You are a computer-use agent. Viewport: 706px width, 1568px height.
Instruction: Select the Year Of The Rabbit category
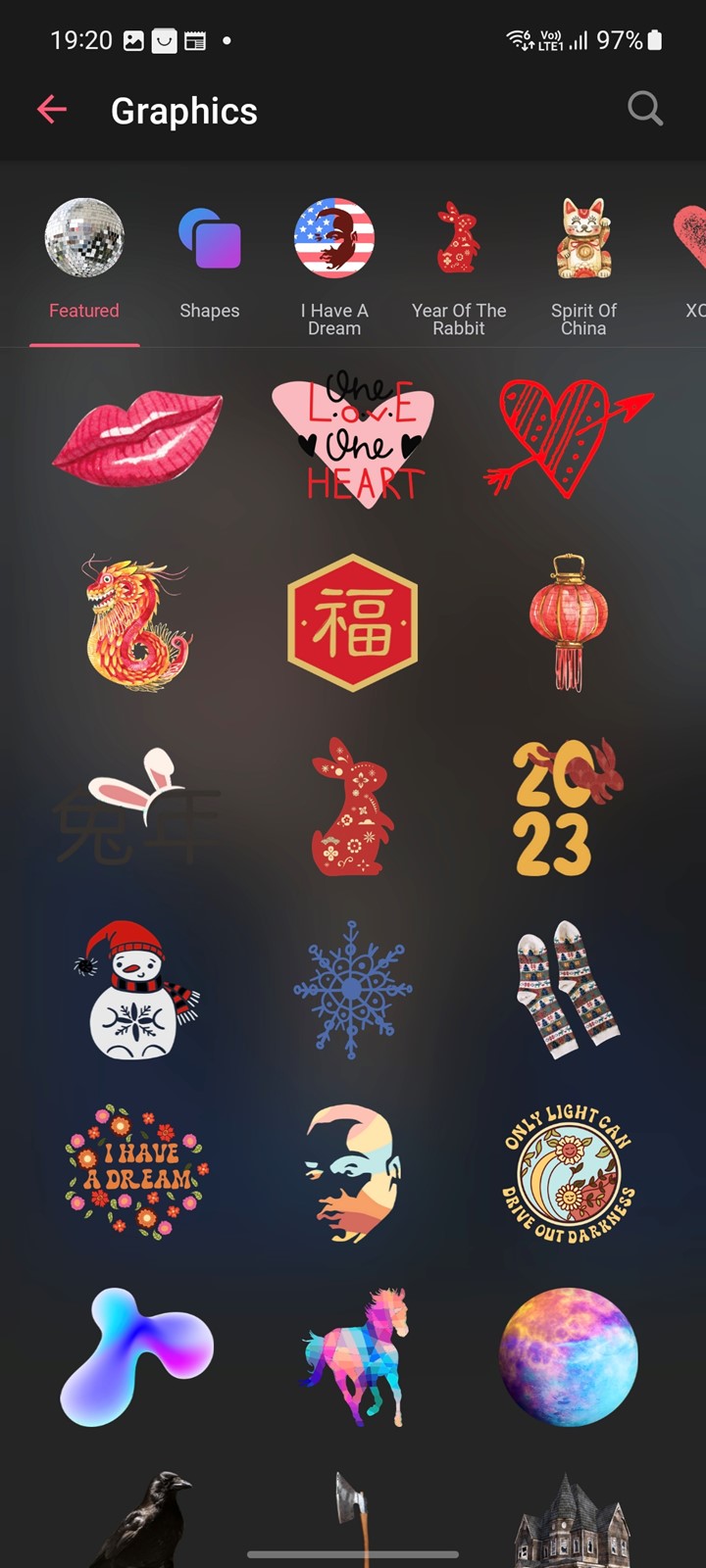click(459, 268)
